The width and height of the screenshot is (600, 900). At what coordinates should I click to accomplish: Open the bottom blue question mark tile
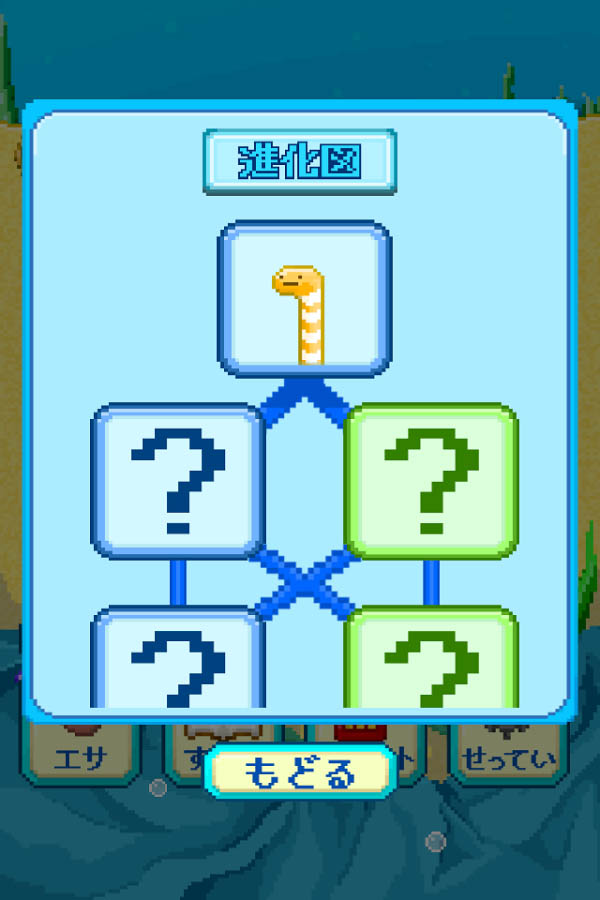coord(178,657)
